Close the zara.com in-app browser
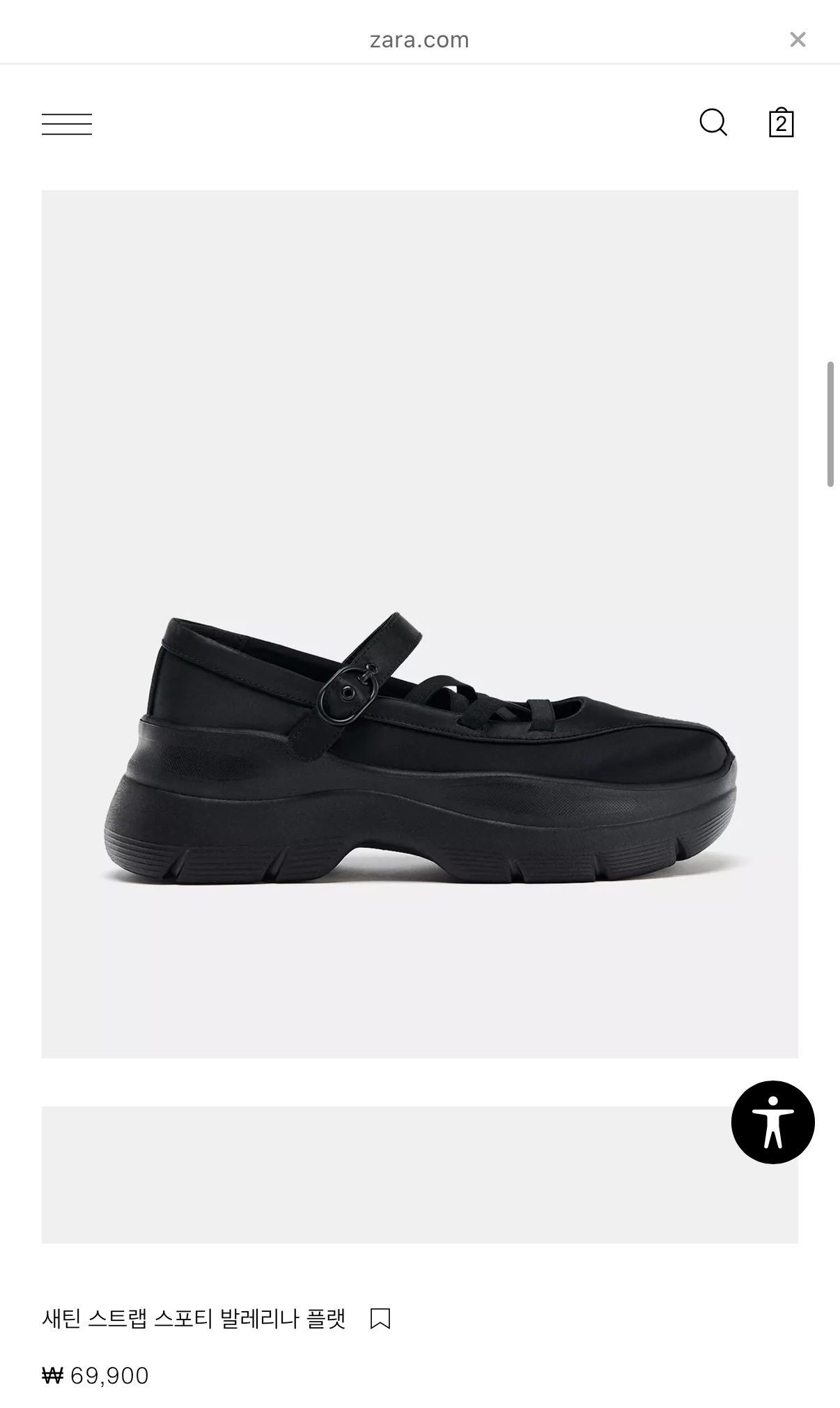The image size is (840, 1408). 798,40
